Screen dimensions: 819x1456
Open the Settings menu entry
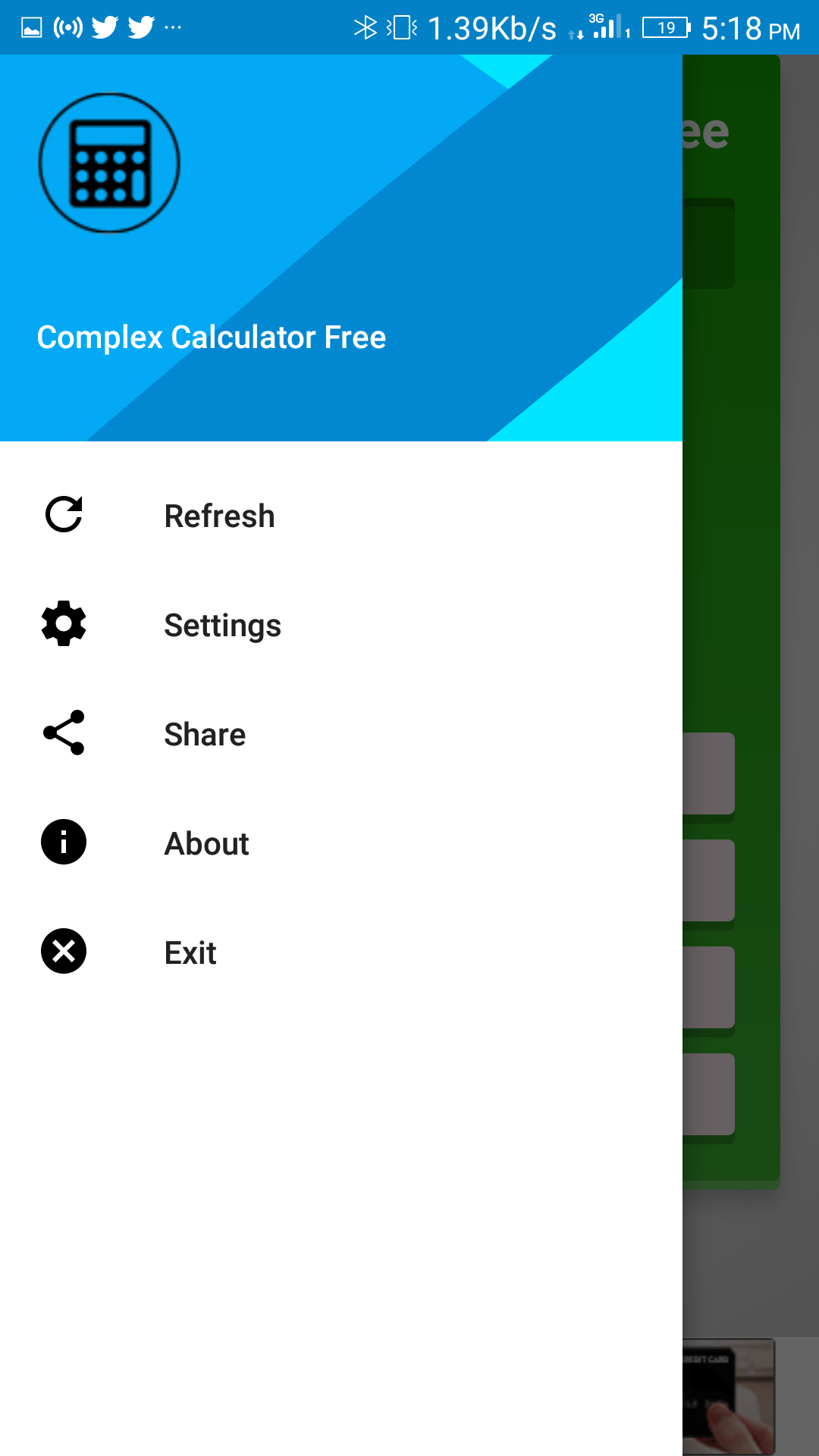(222, 625)
